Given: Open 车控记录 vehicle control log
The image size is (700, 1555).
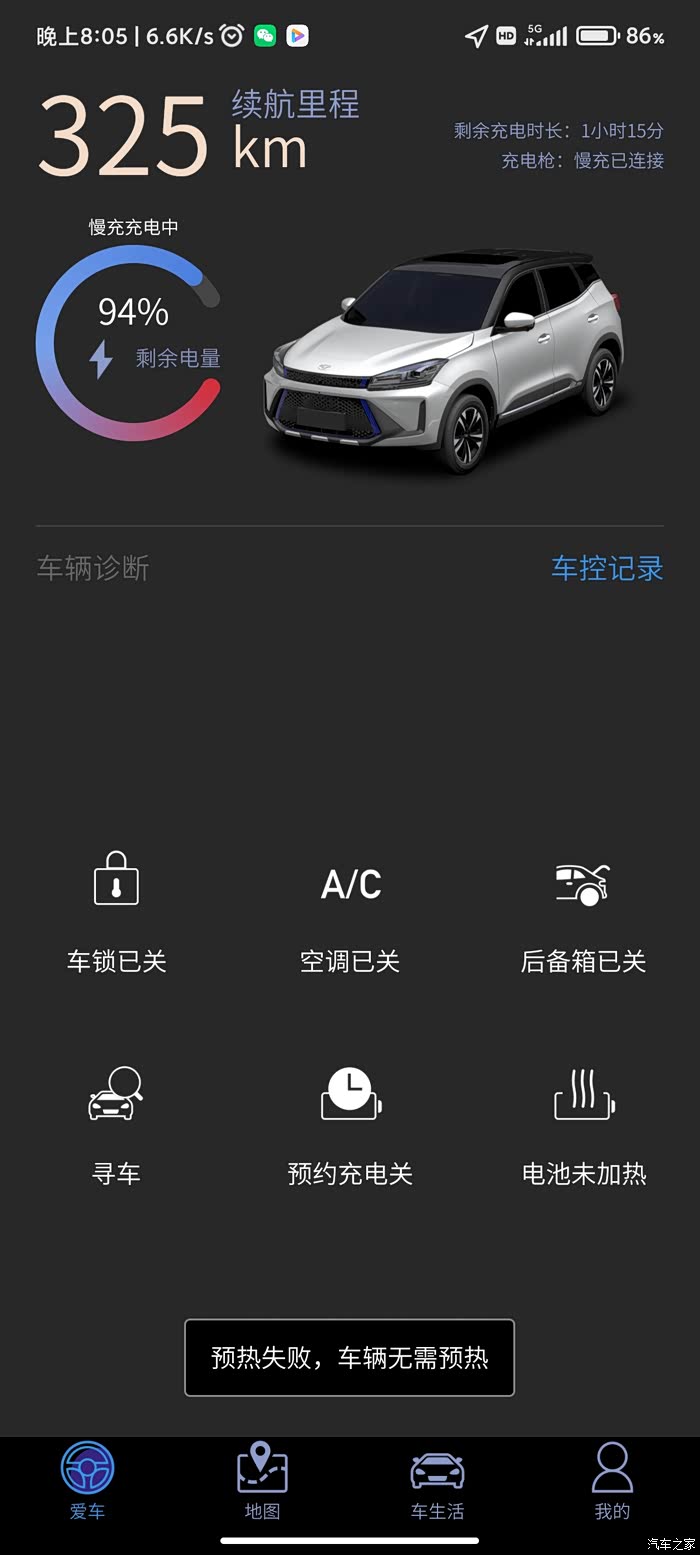Looking at the screenshot, I should (x=607, y=568).
